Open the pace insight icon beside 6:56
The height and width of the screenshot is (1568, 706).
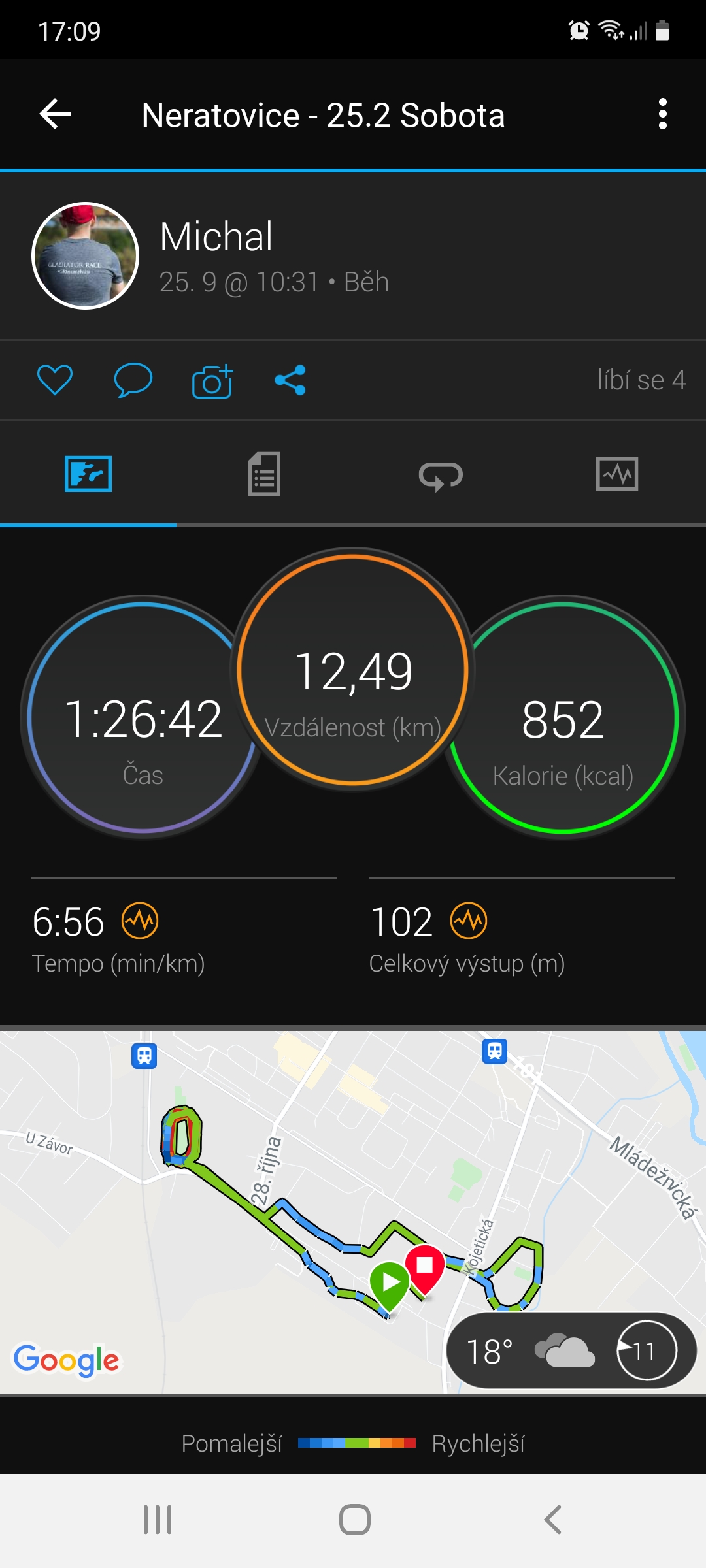coord(141,921)
